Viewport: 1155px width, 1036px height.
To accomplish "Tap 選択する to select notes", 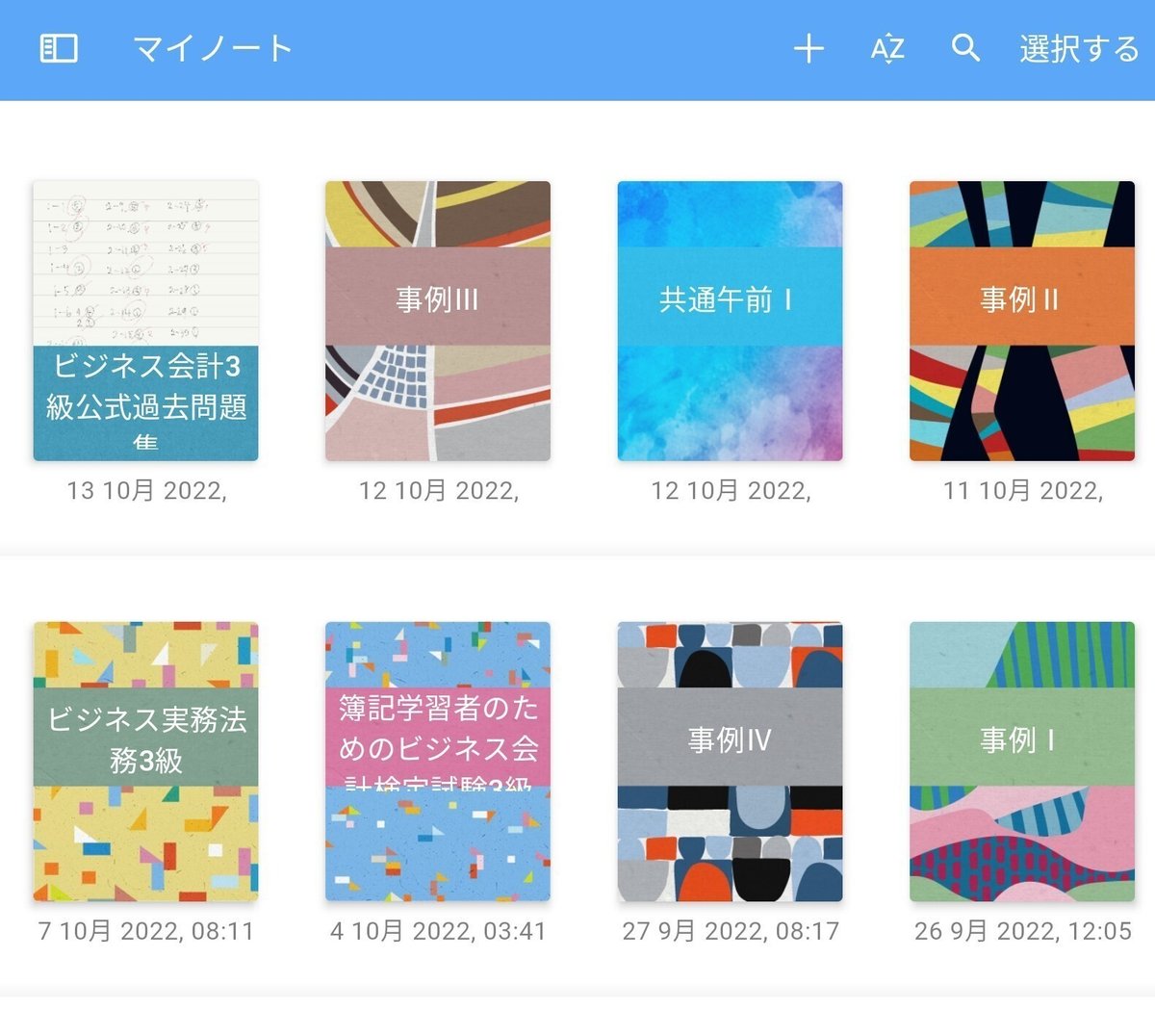I will [x=1079, y=48].
